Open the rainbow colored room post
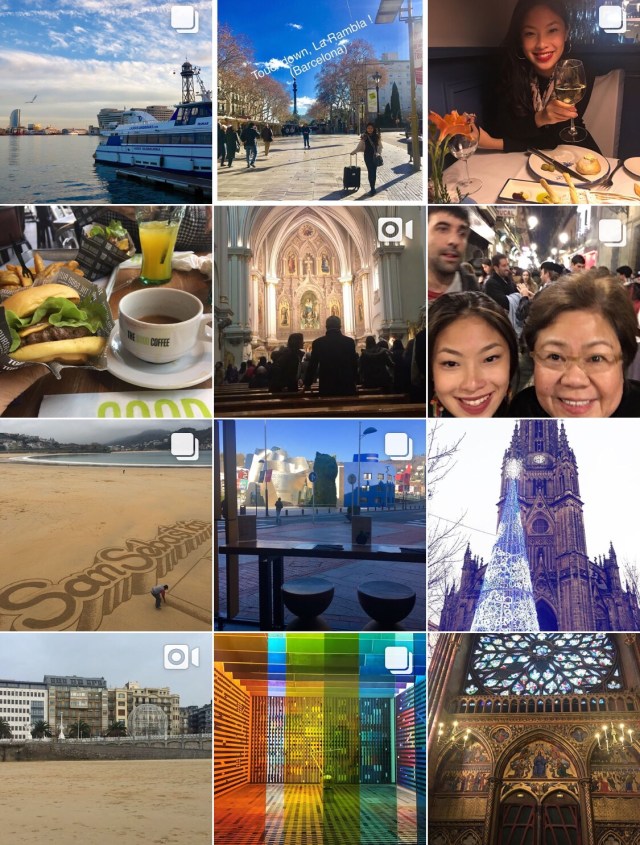 click(x=320, y=738)
